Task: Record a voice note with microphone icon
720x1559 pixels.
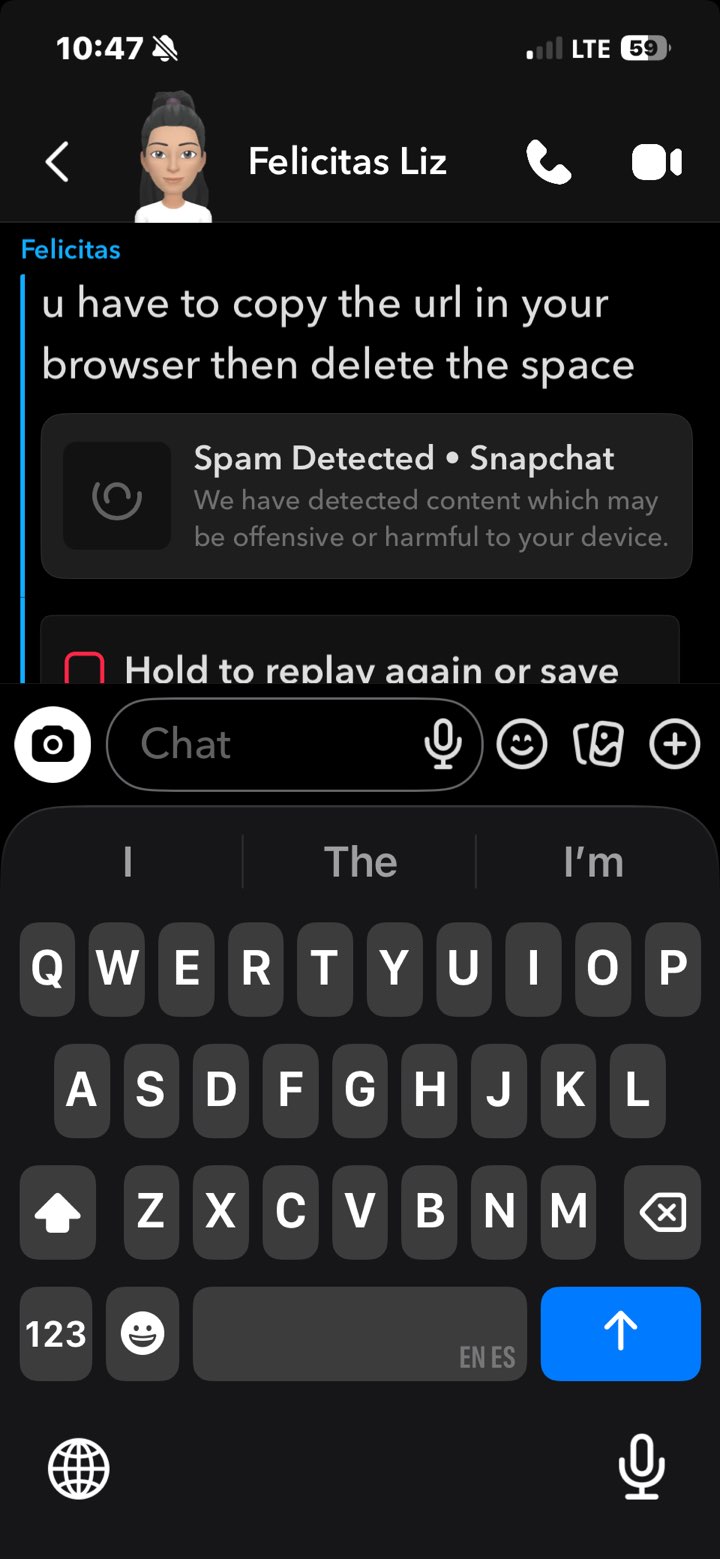Action: [x=442, y=744]
